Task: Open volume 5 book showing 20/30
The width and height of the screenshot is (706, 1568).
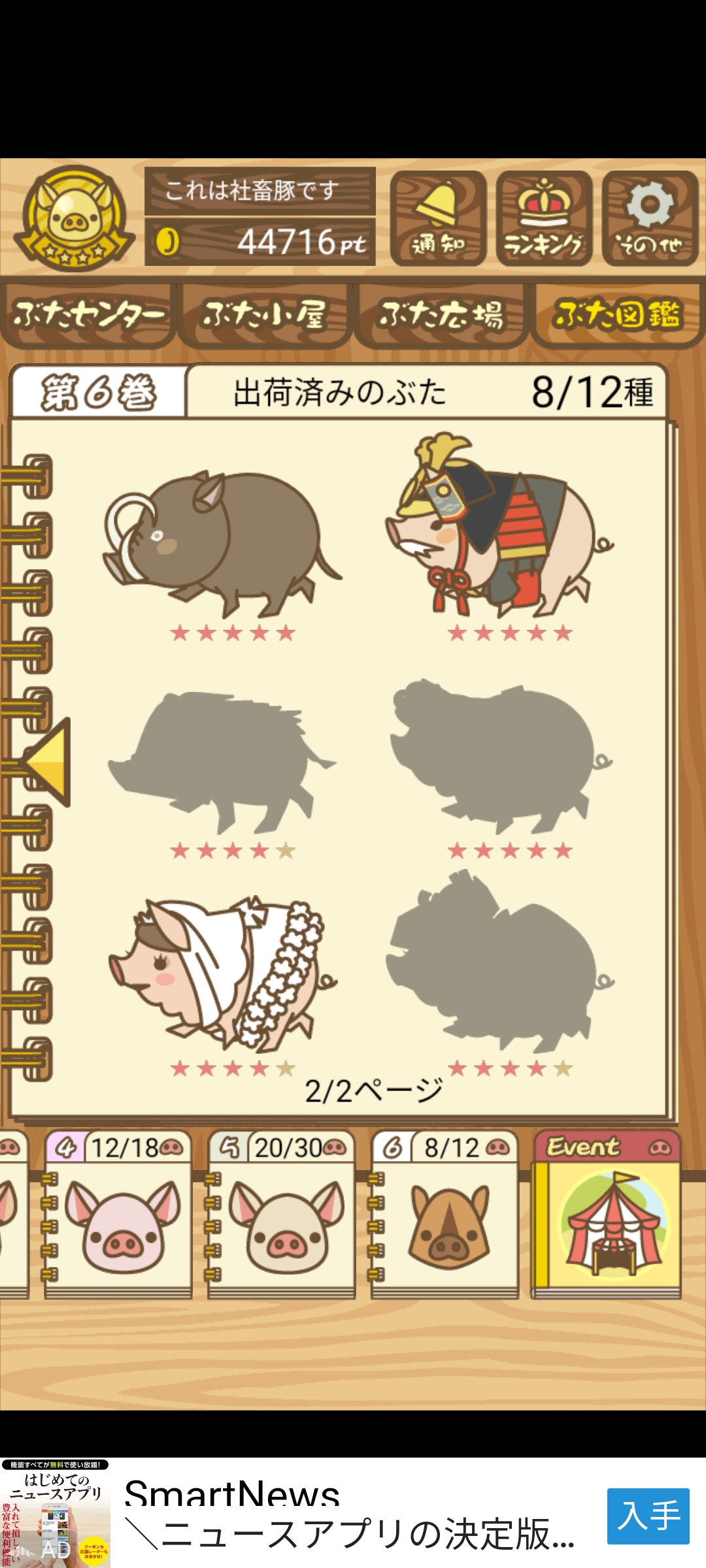Action: 282,1214
